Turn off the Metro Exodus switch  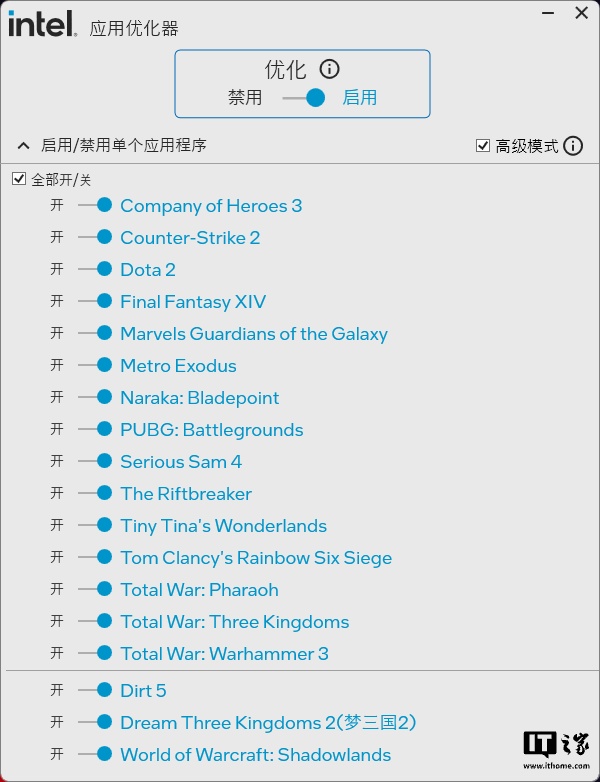[96, 366]
